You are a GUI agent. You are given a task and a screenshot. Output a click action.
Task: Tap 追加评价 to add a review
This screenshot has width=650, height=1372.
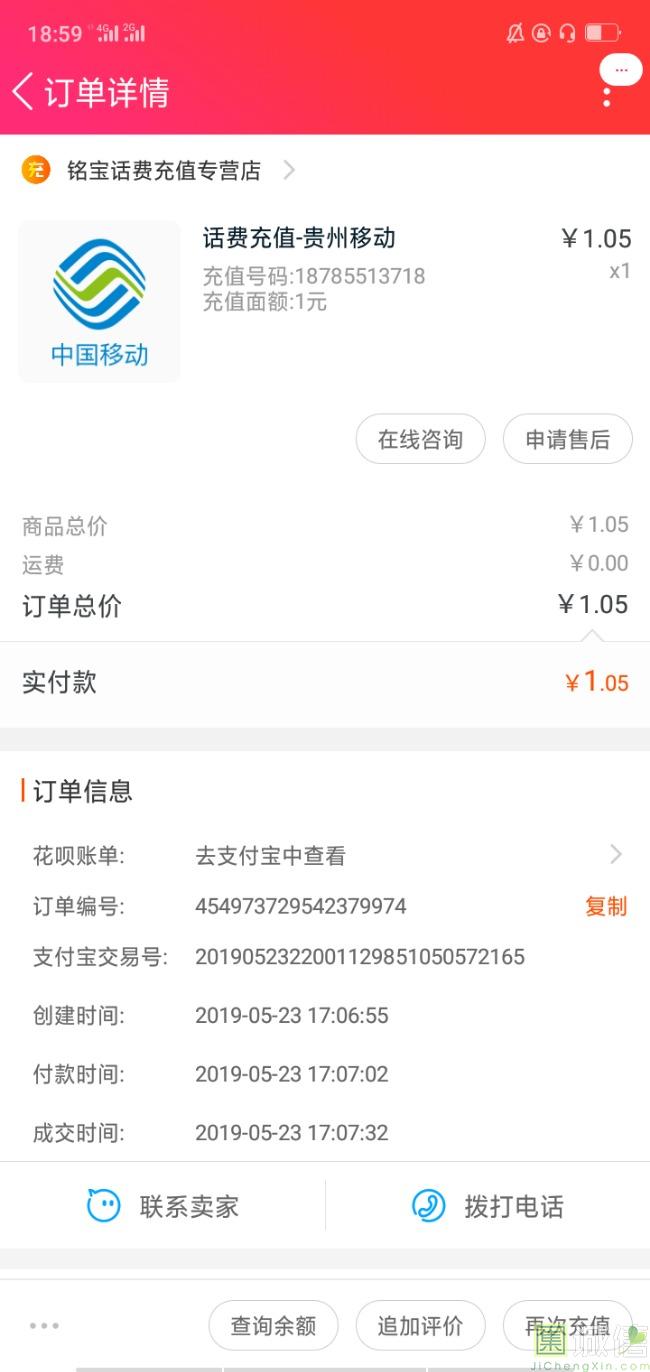[x=420, y=1326]
